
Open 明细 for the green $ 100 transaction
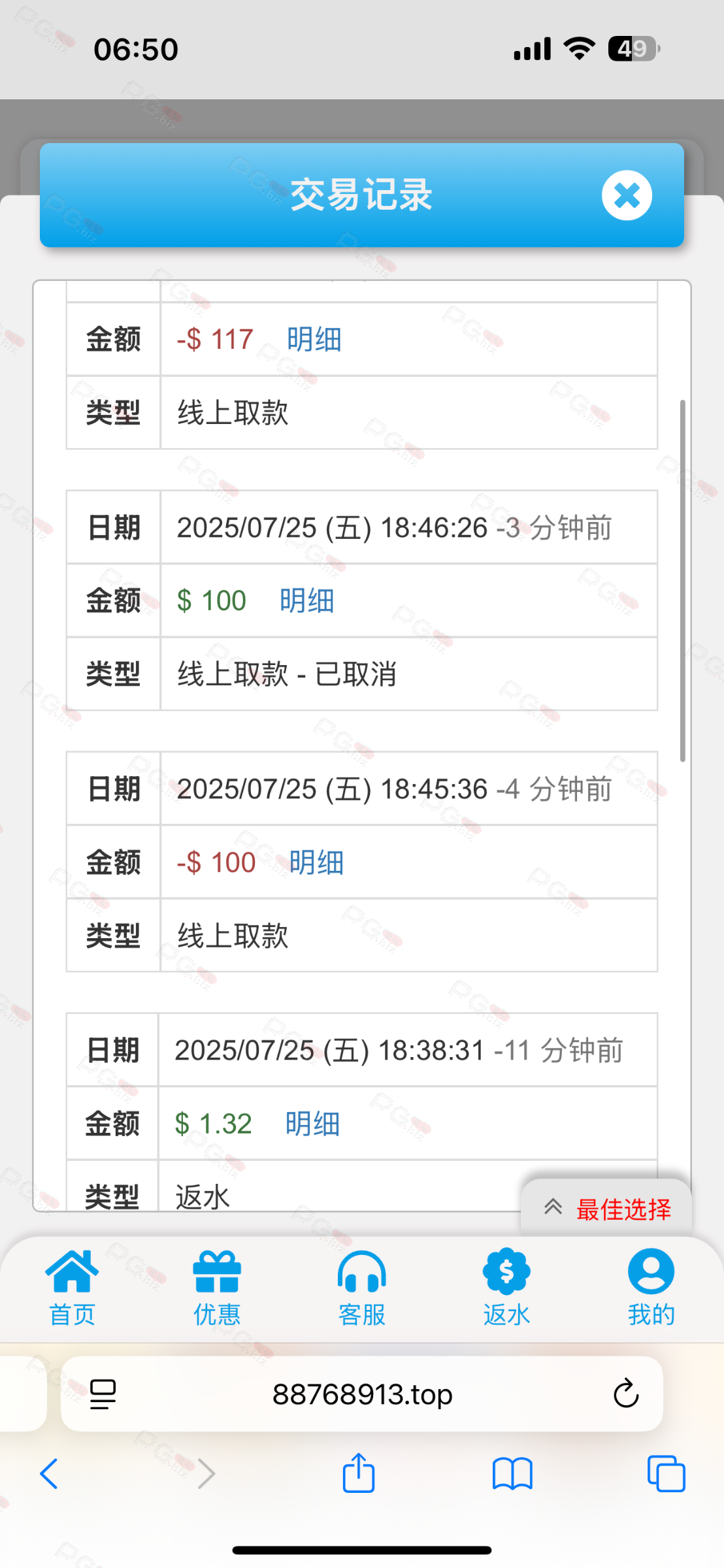pyautogui.click(x=307, y=601)
